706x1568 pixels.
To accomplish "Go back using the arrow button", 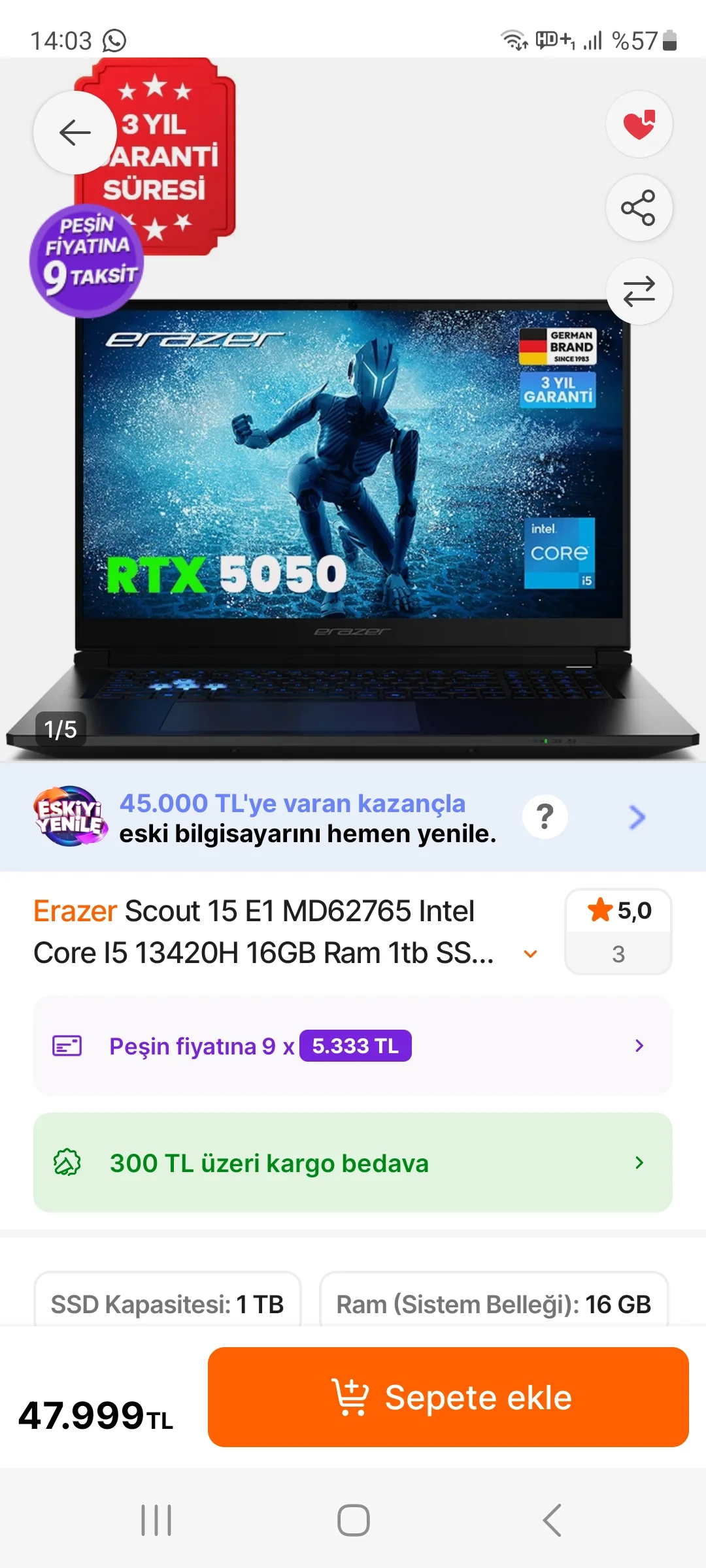I will click(75, 133).
